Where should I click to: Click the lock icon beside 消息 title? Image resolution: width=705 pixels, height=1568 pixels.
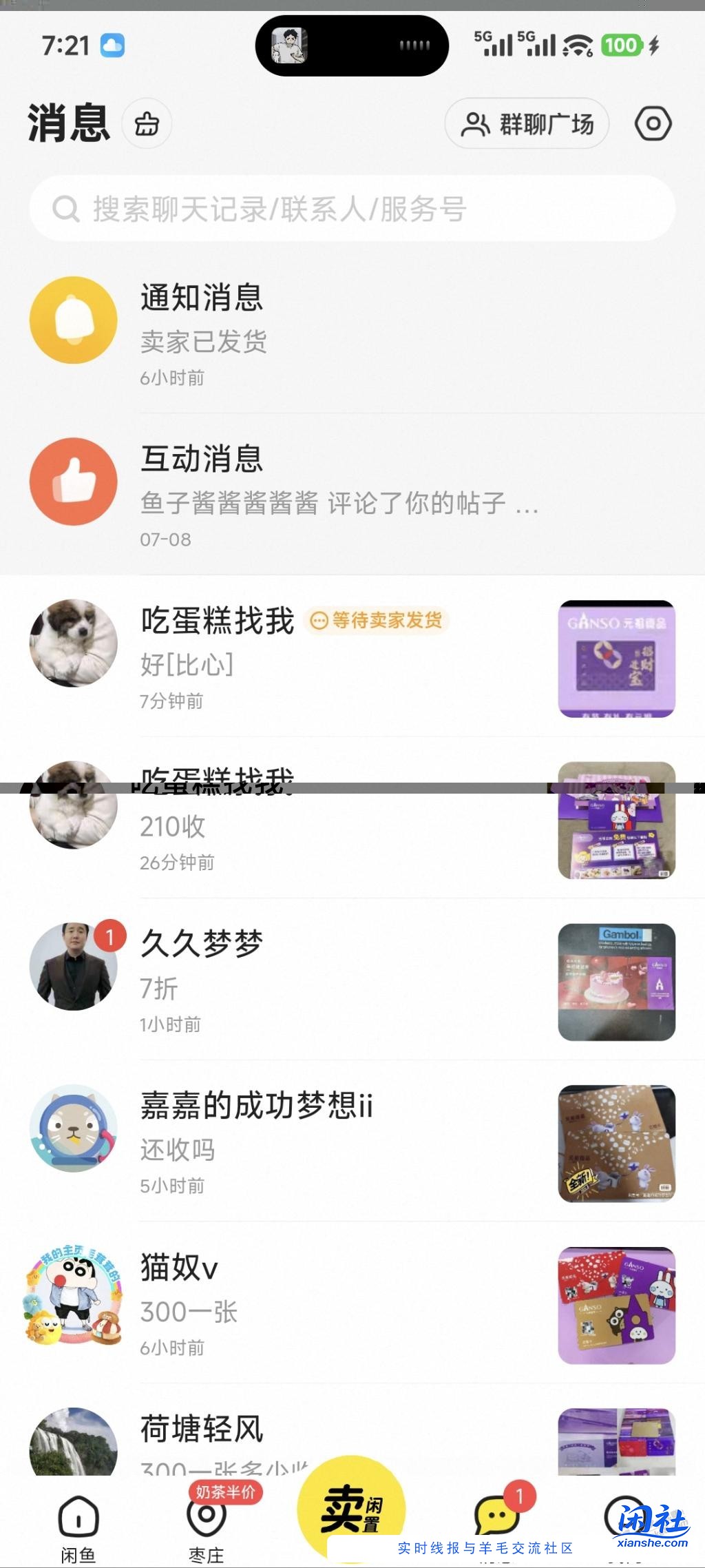147,124
